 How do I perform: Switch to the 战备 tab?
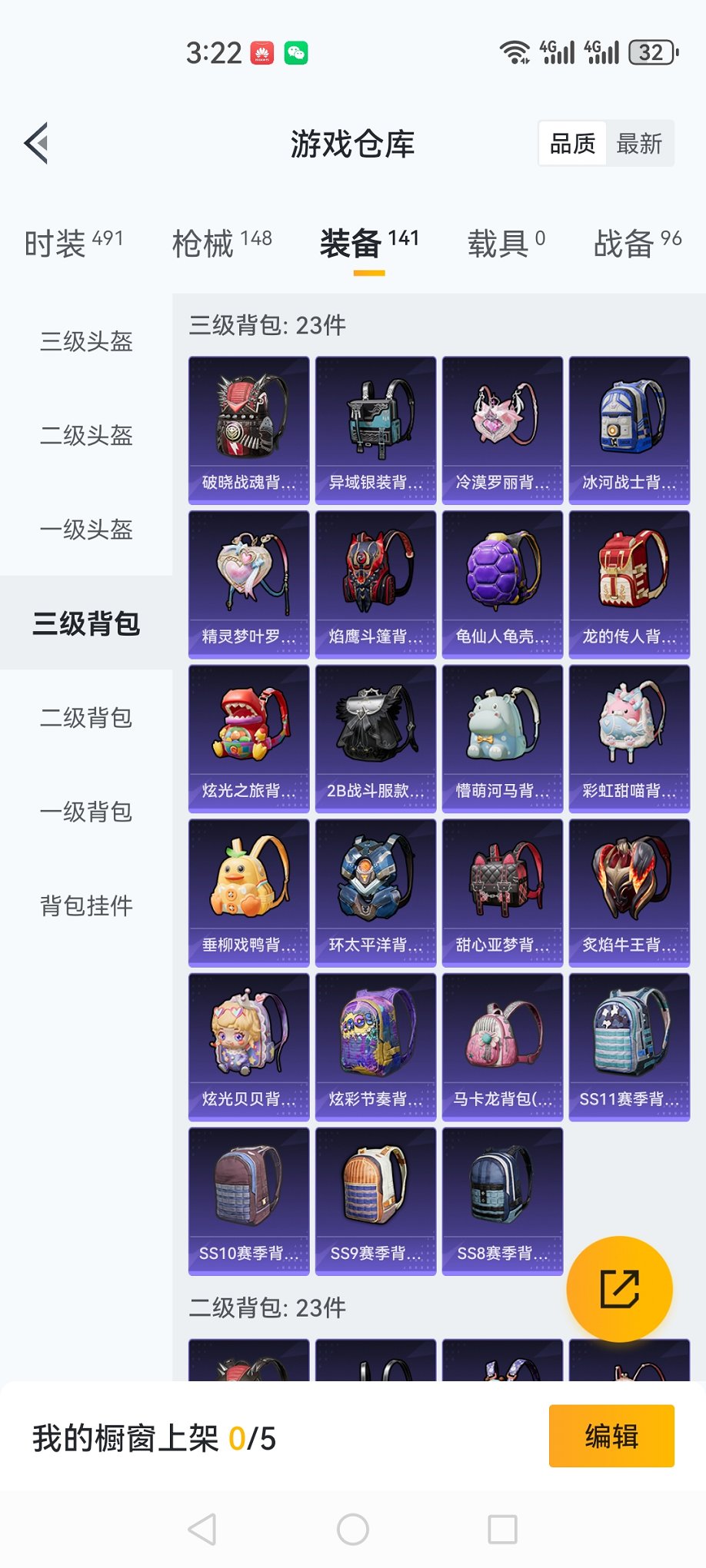point(637,244)
